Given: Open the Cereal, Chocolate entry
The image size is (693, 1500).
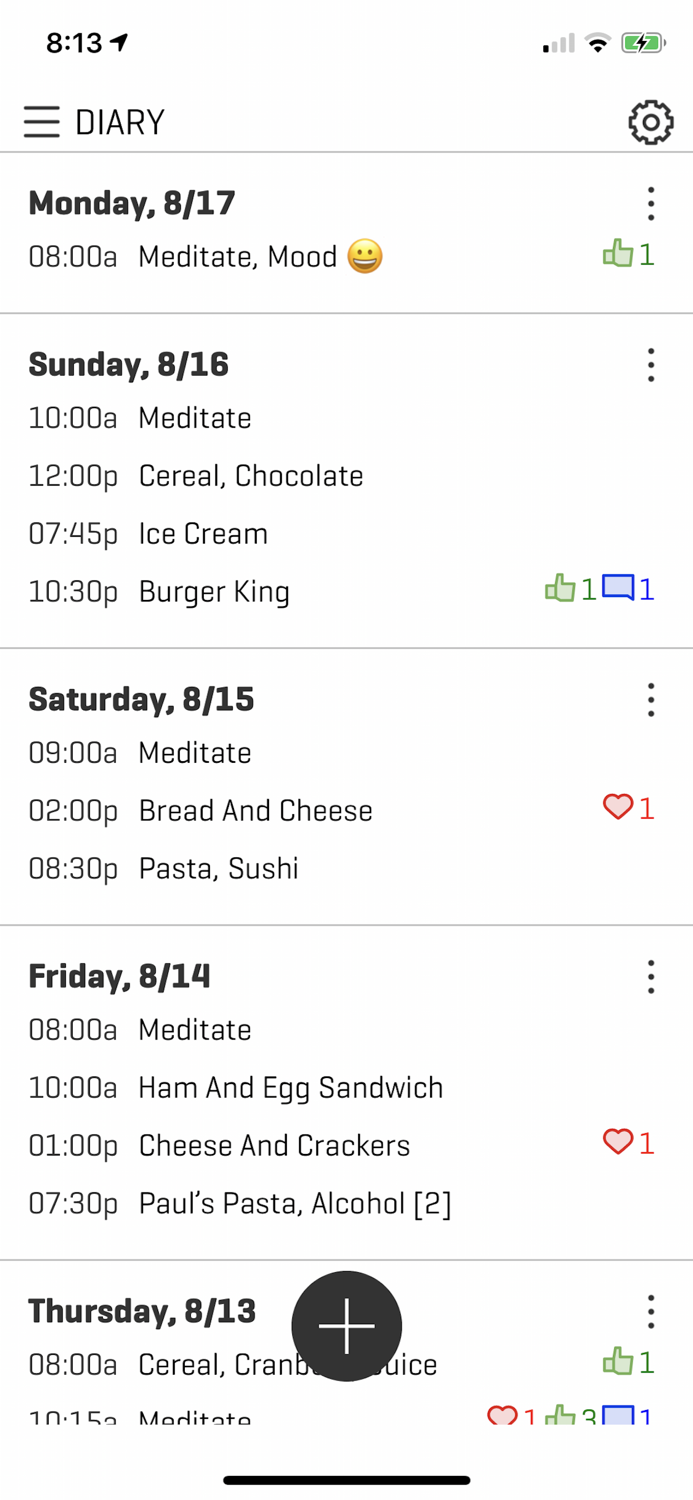Looking at the screenshot, I should click(x=250, y=476).
